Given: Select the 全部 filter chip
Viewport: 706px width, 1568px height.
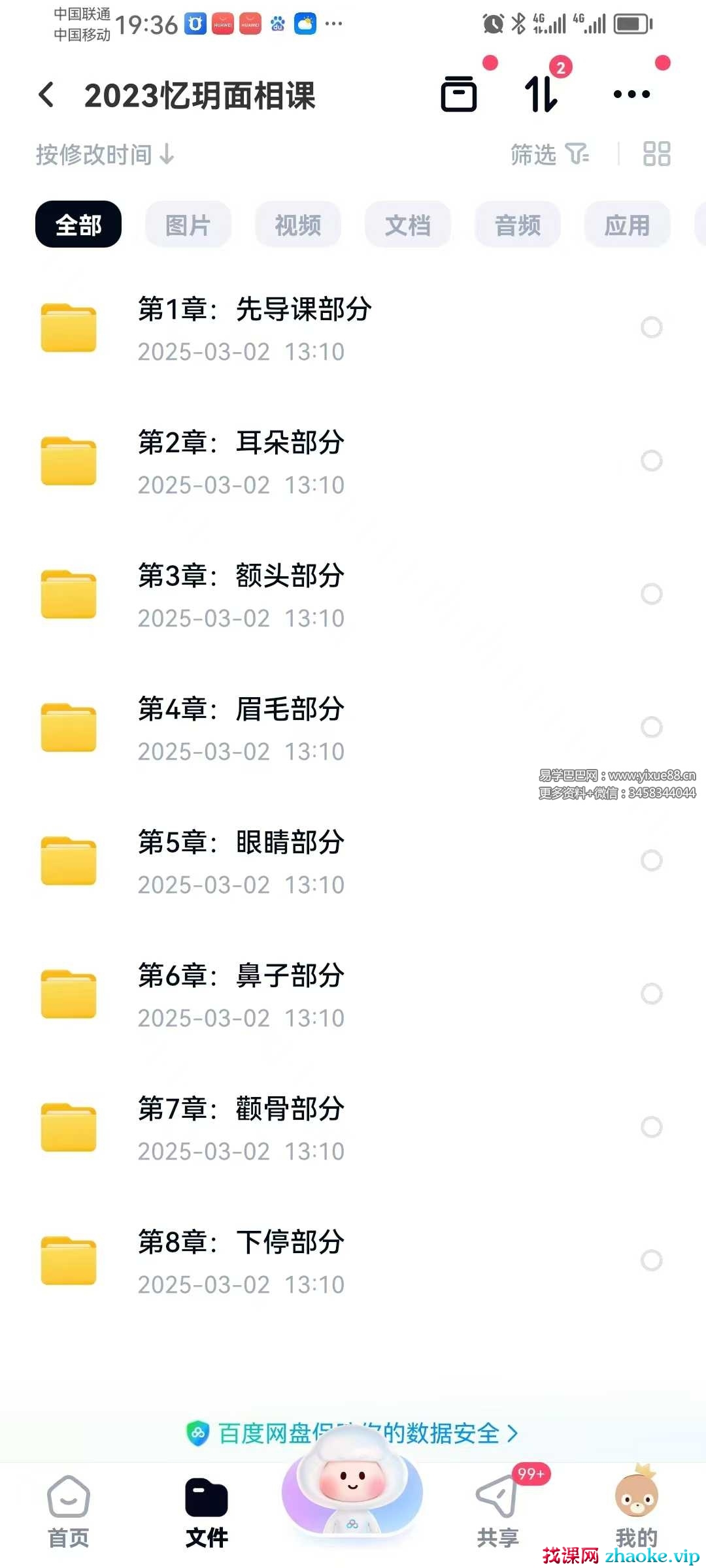Looking at the screenshot, I should pos(78,224).
